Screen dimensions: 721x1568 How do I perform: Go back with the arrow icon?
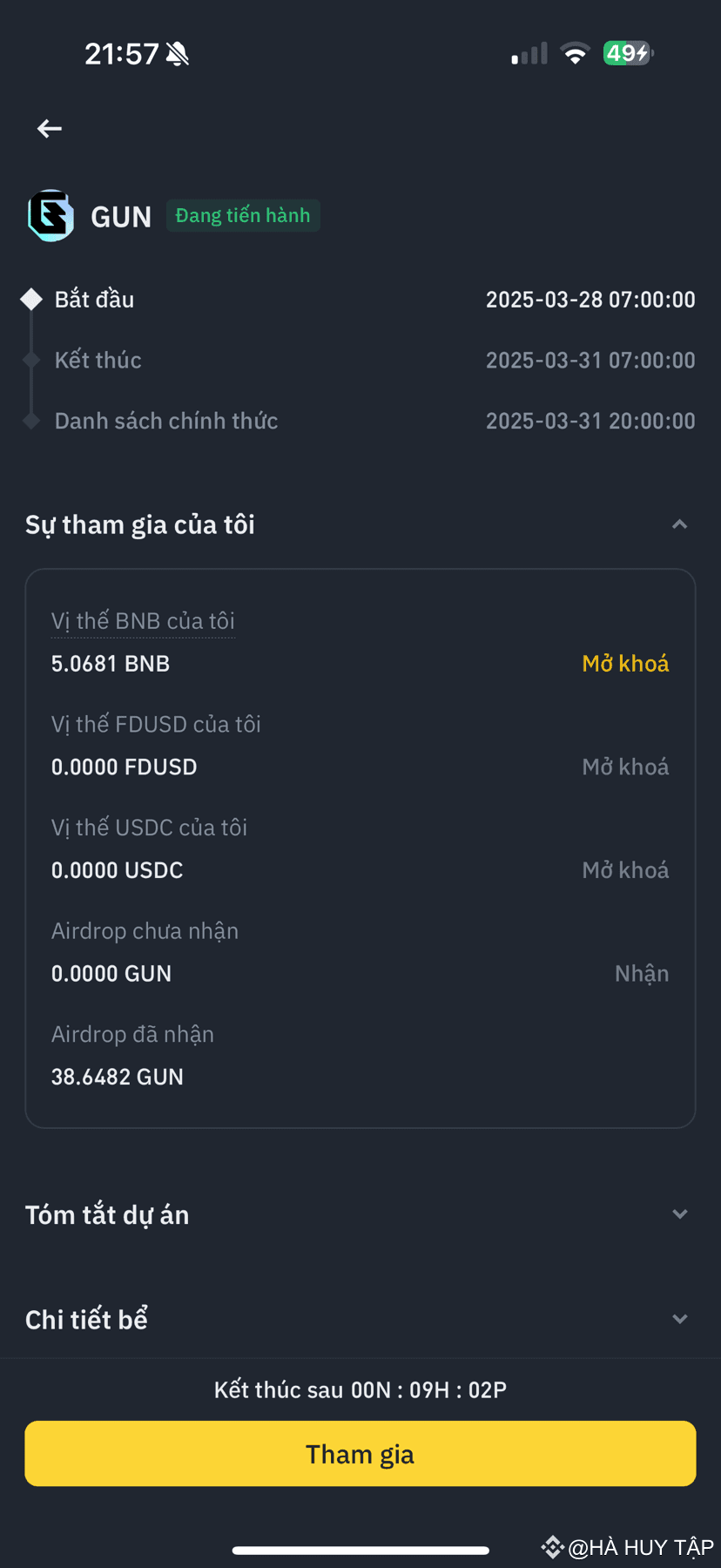coord(50,129)
